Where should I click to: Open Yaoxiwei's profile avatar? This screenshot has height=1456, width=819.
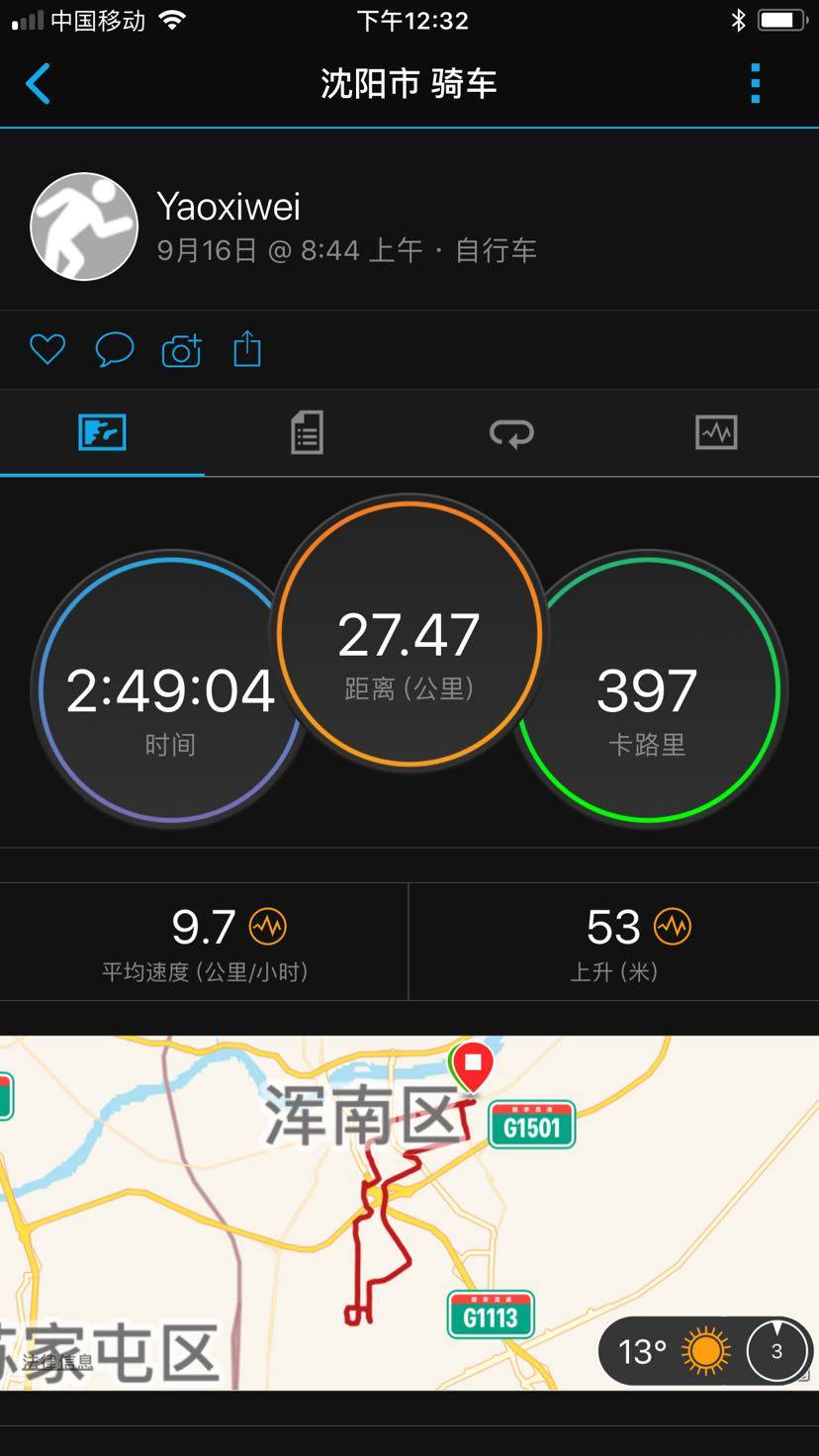tap(84, 227)
